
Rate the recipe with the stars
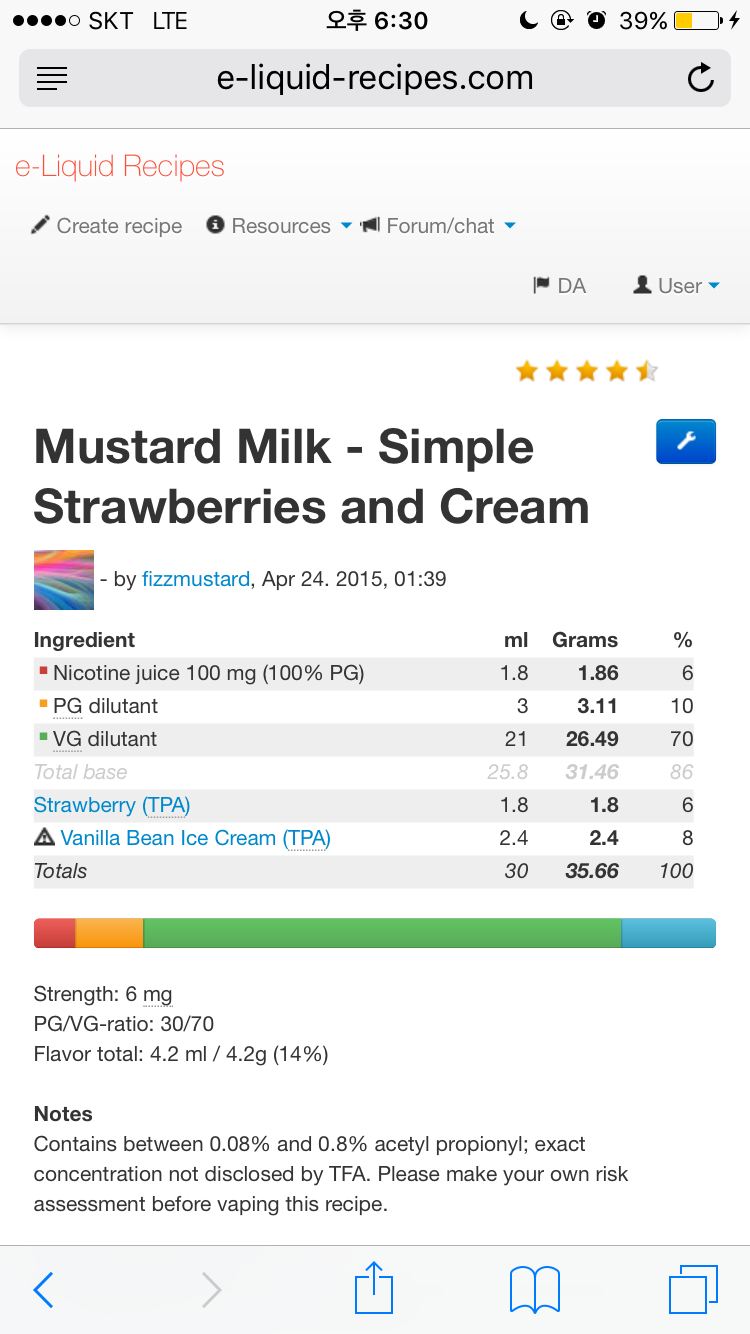[x=587, y=372]
